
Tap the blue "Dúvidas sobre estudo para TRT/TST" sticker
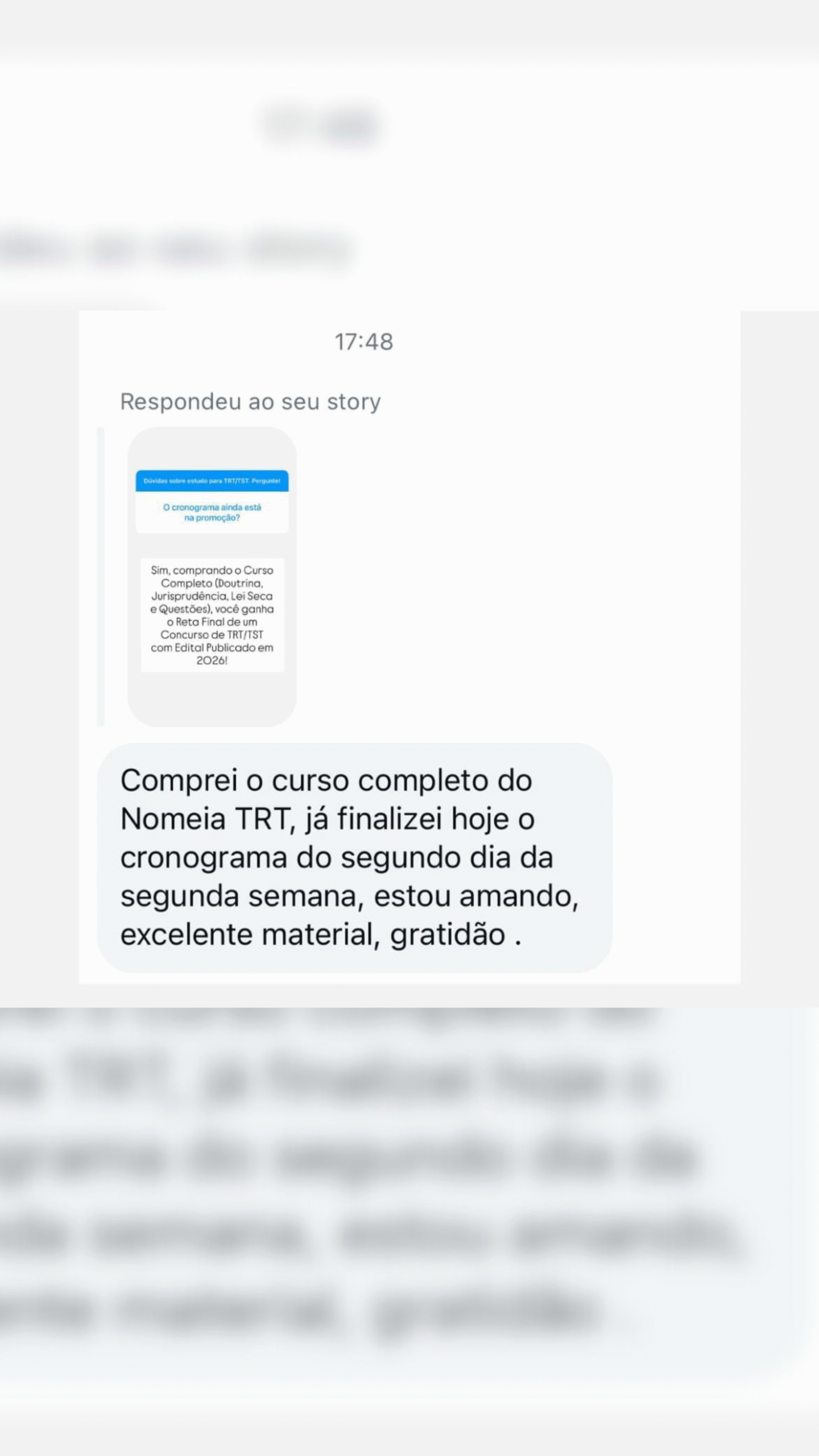coord(212,481)
